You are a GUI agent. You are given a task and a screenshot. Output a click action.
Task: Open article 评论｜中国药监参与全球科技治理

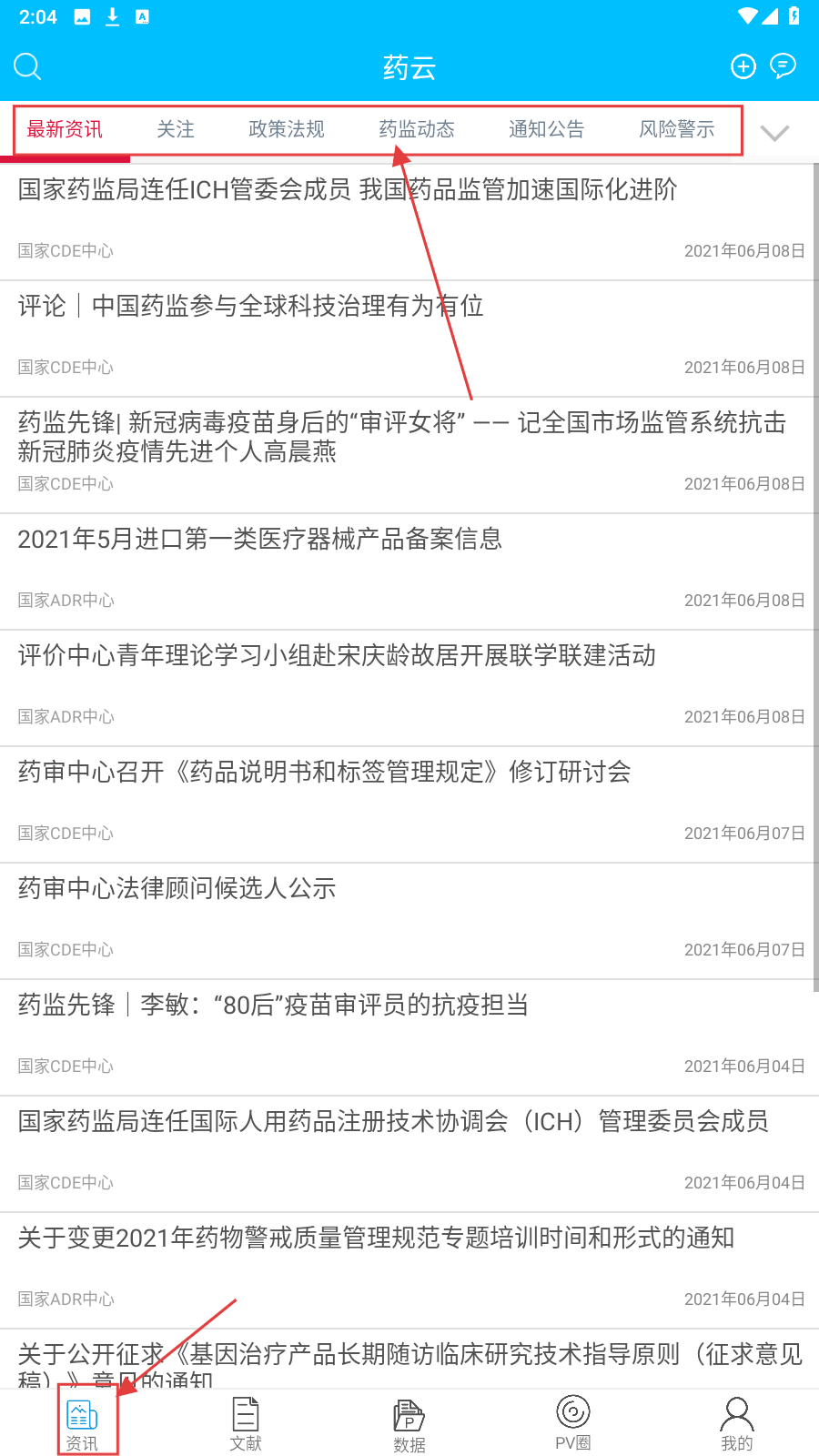pyautogui.click(x=251, y=307)
